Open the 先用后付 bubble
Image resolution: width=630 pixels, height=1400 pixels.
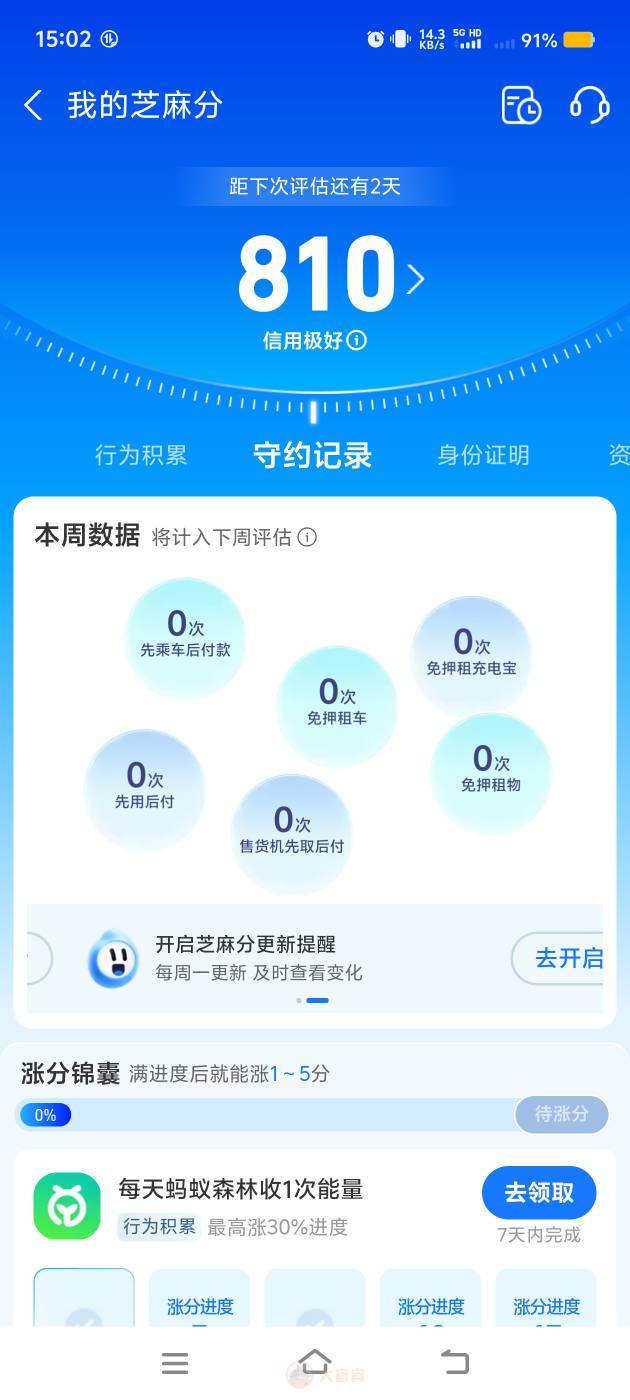(x=144, y=788)
